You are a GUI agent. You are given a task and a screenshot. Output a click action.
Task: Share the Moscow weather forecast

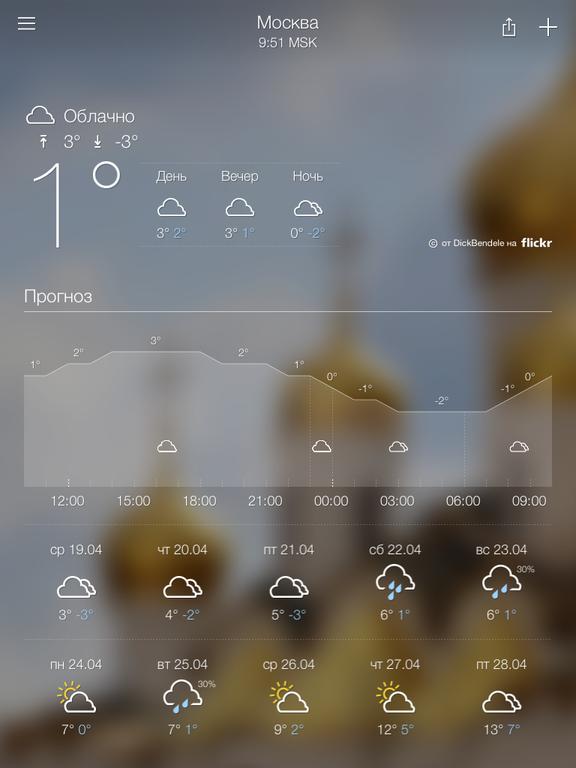click(x=509, y=27)
